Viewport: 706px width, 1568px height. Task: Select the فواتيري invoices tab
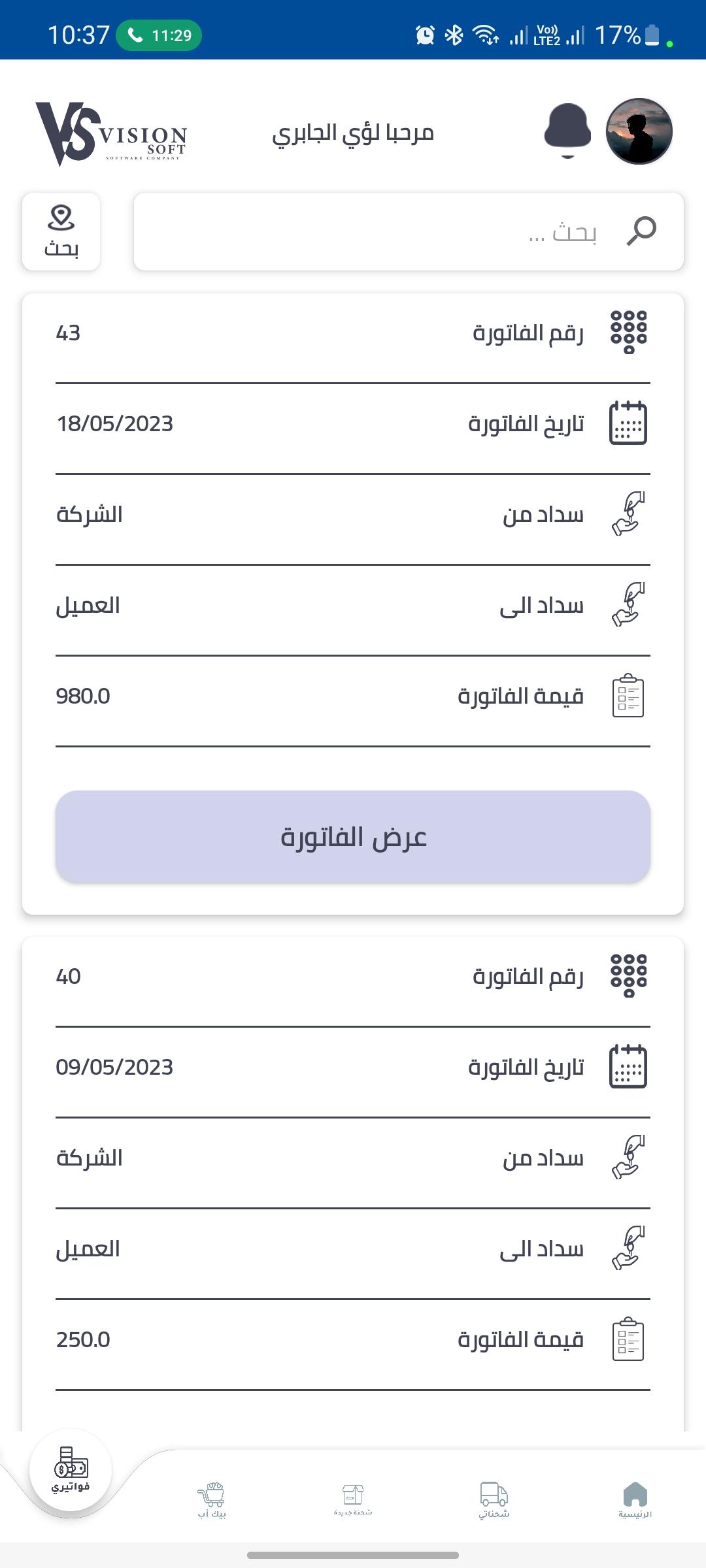tap(71, 1471)
